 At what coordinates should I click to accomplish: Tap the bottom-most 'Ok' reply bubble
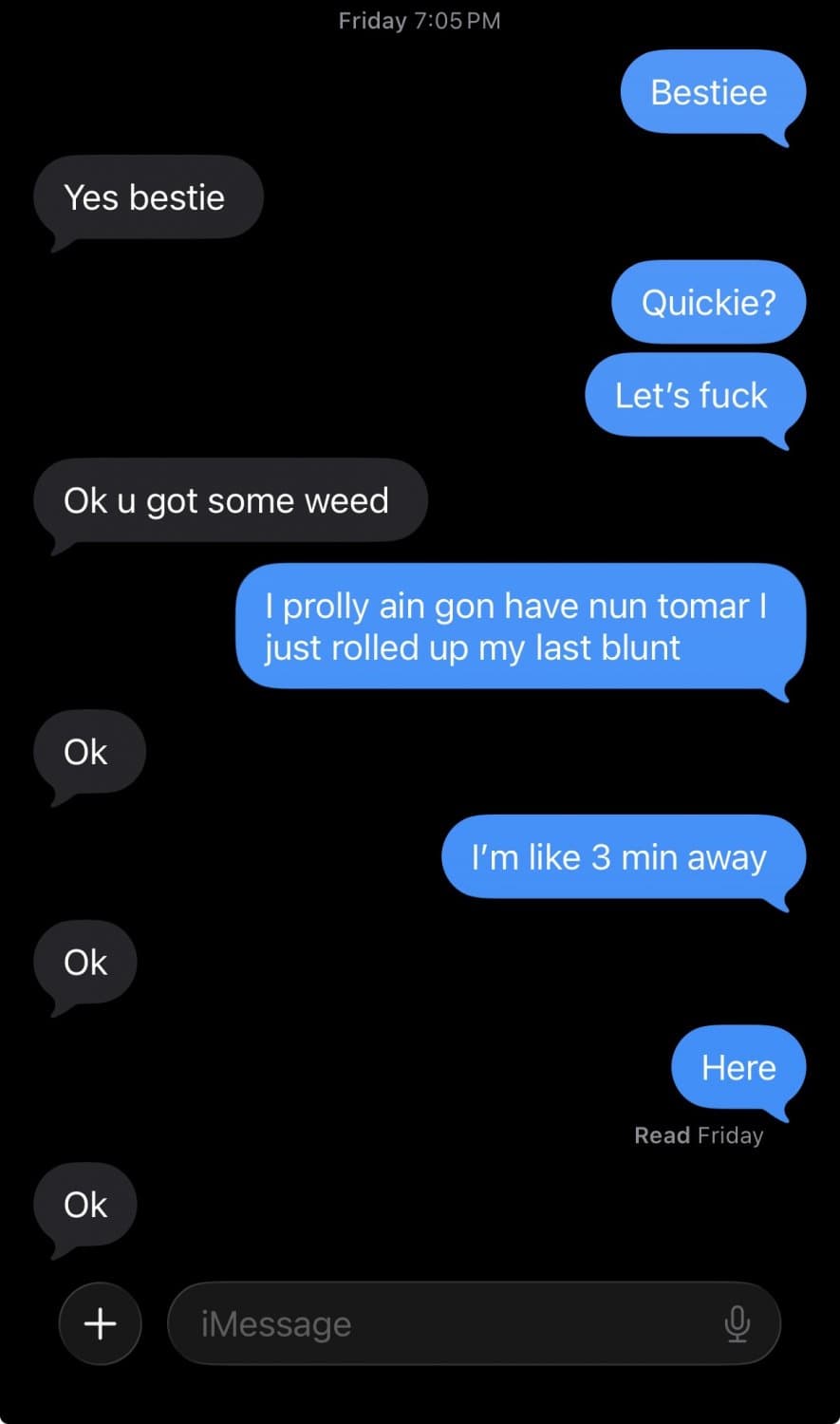coord(84,1204)
